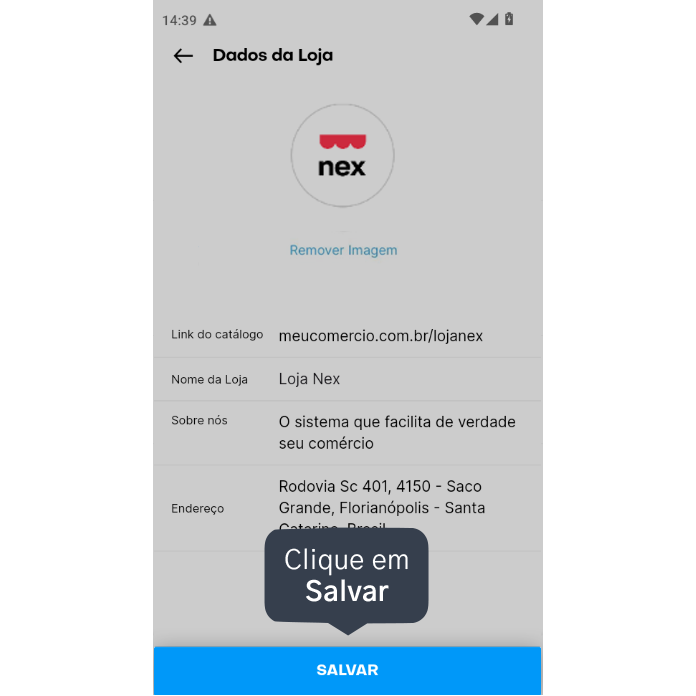The width and height of the screenshot is (696, 696).
Task: Edit the Link do catálogo field
Action: tap(381, 336)
